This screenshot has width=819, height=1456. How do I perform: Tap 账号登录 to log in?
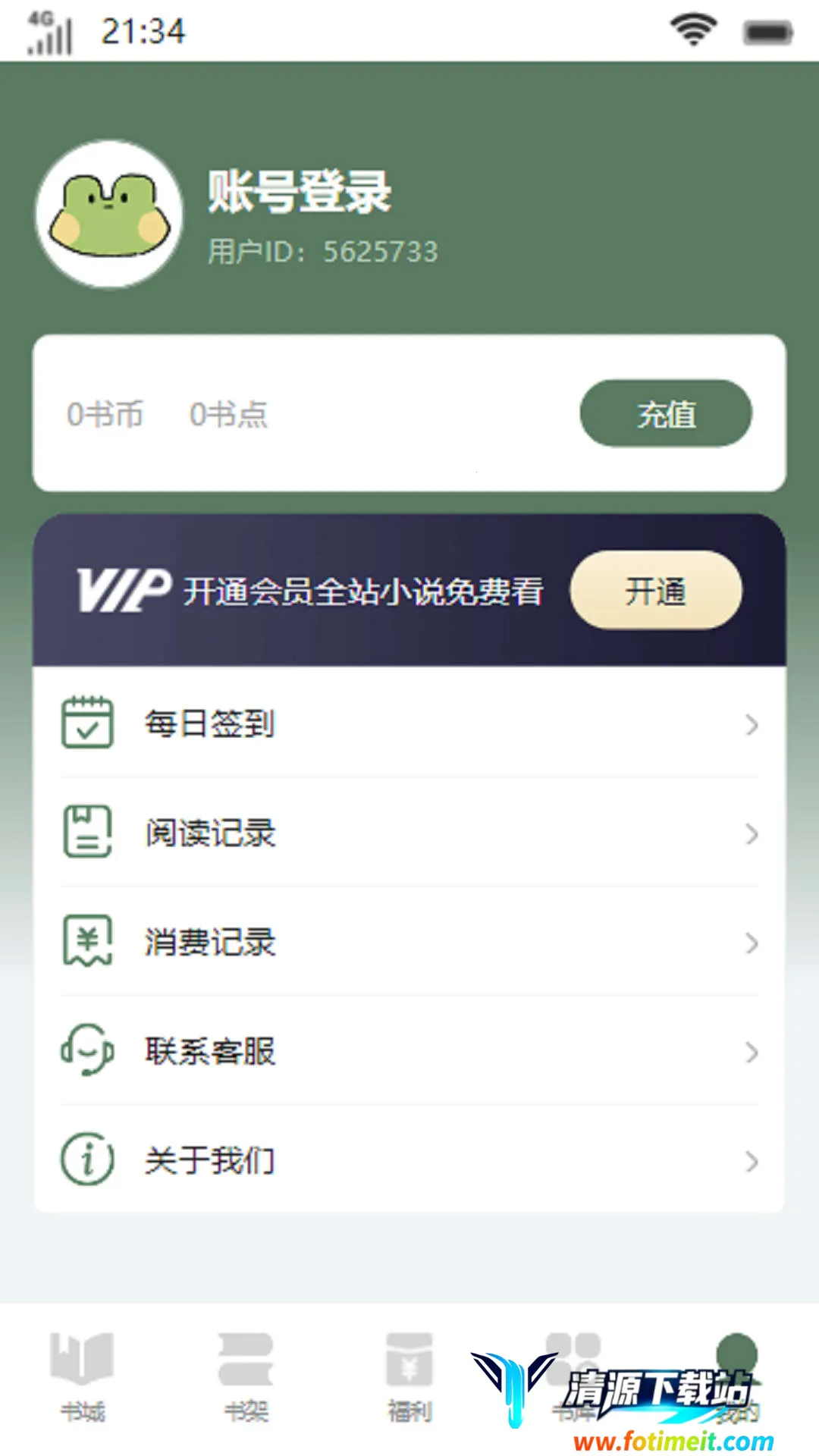pyautogui.click(x=300, y=191)
